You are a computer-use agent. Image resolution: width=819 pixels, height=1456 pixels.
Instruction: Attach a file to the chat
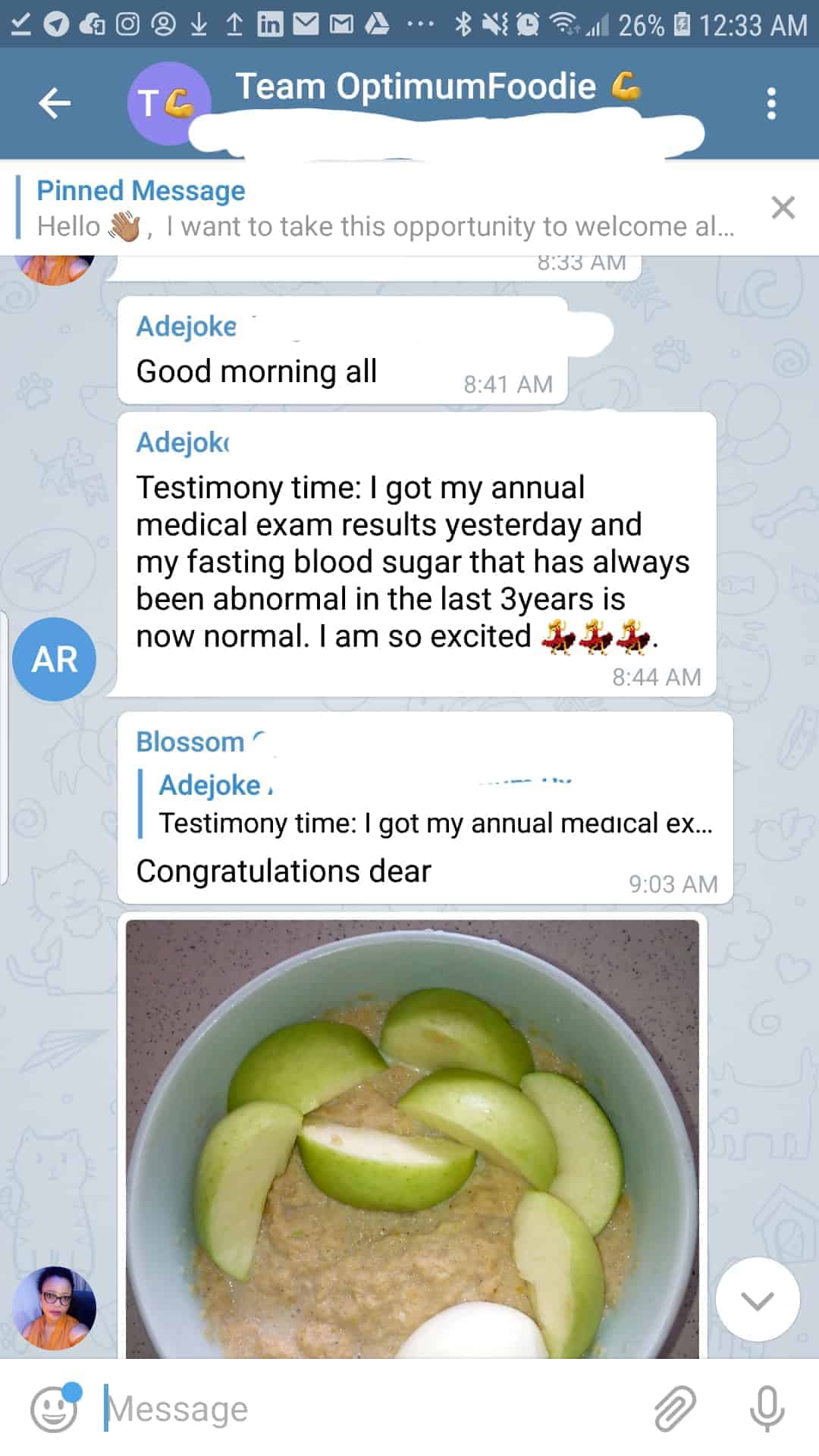tap(674, 1409)
